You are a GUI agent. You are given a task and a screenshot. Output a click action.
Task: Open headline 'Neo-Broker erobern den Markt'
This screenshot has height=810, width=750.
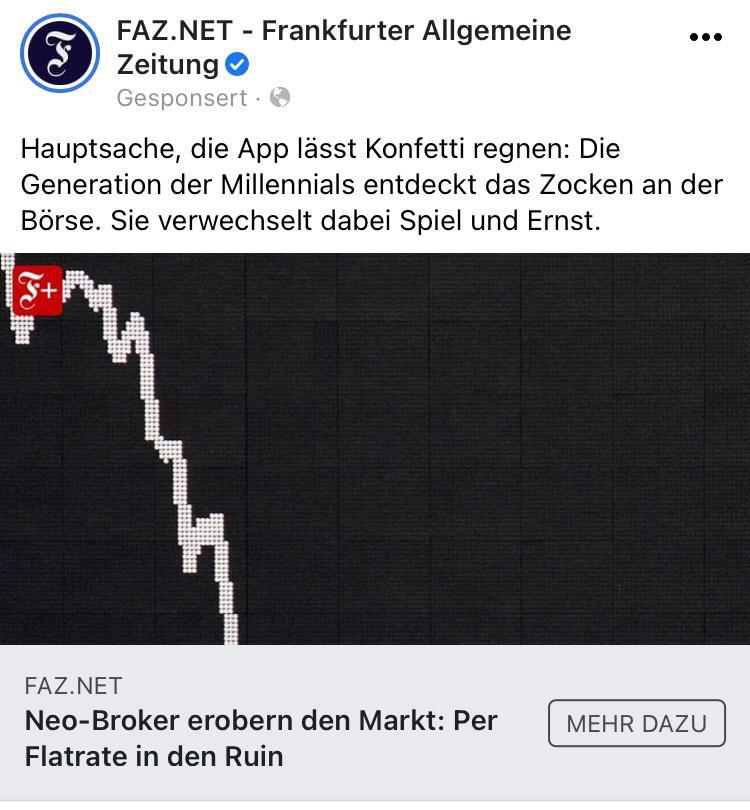(x=259, y=718)
